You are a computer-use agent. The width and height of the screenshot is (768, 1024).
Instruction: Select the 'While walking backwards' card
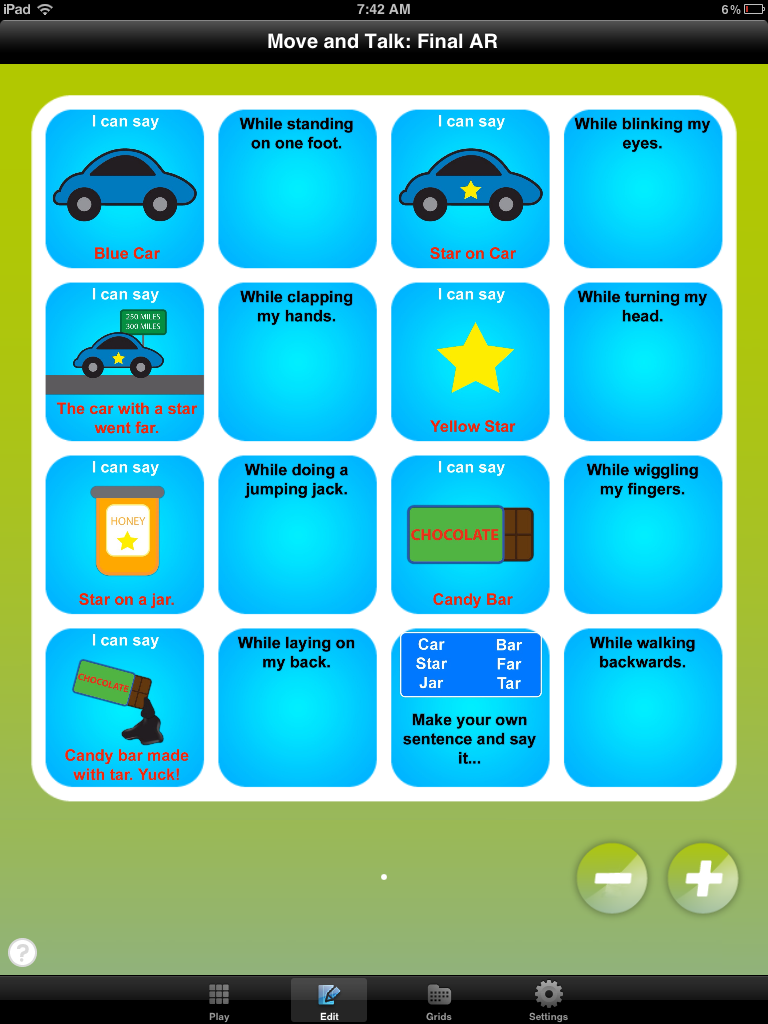point(643,707)
